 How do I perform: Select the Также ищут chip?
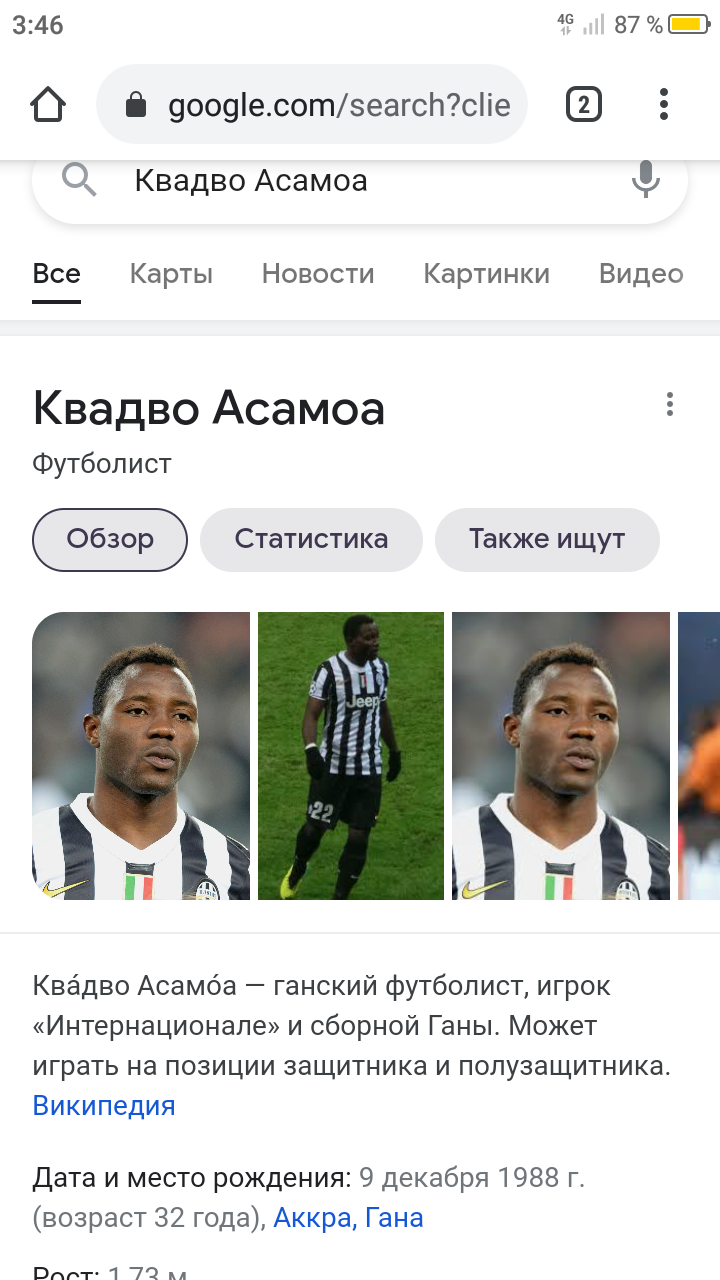tap(546, 539)
